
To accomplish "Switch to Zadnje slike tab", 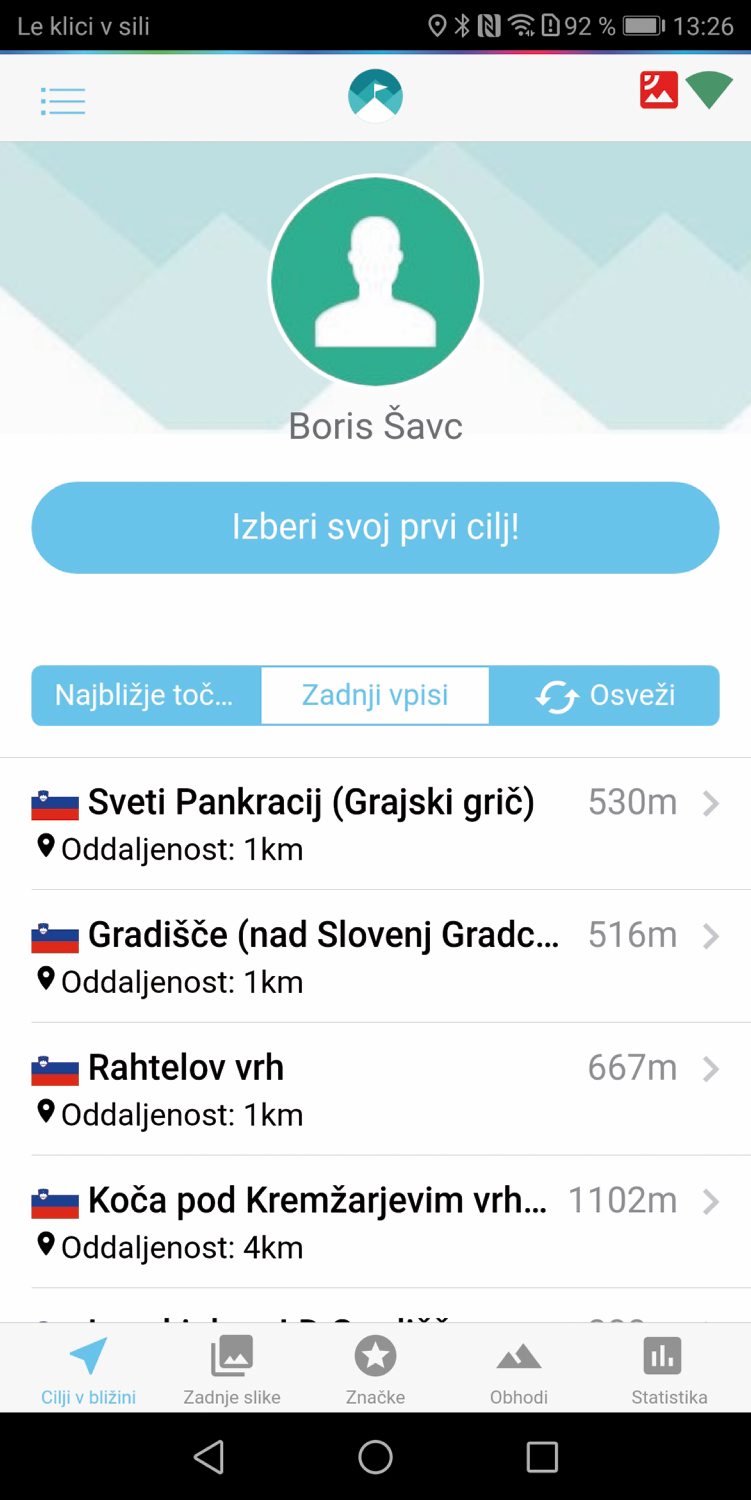I will (232, 1370).
